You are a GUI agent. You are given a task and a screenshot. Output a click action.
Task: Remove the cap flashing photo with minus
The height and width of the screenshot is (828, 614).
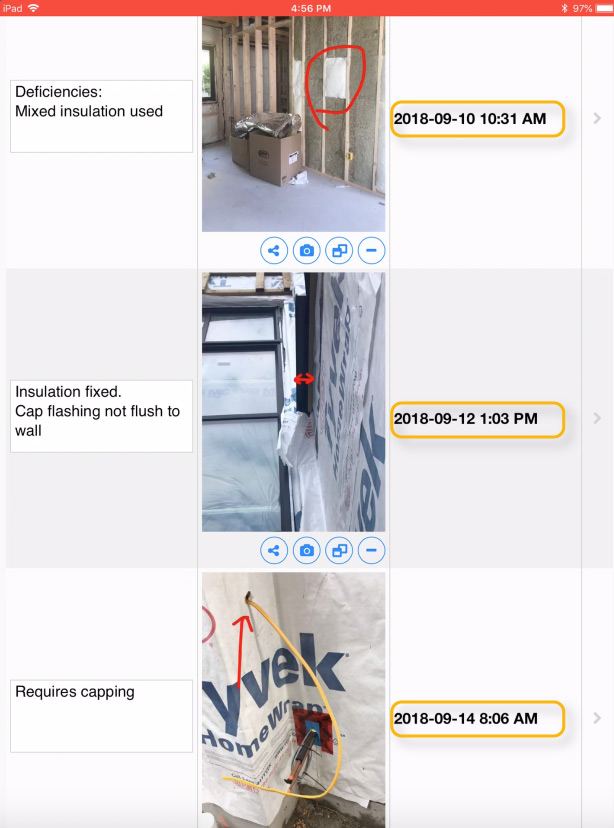(372, 550)
